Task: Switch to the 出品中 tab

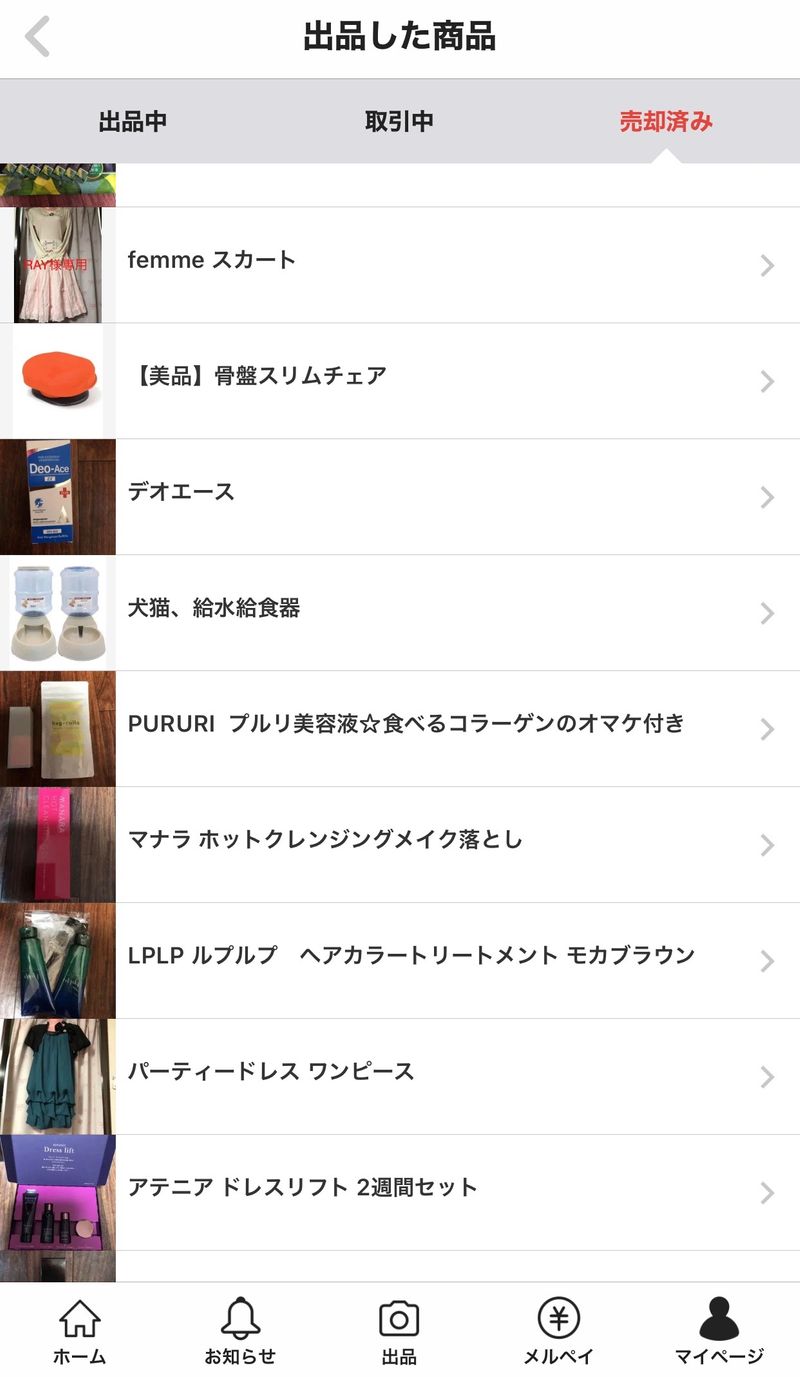Action: [133, 122]
